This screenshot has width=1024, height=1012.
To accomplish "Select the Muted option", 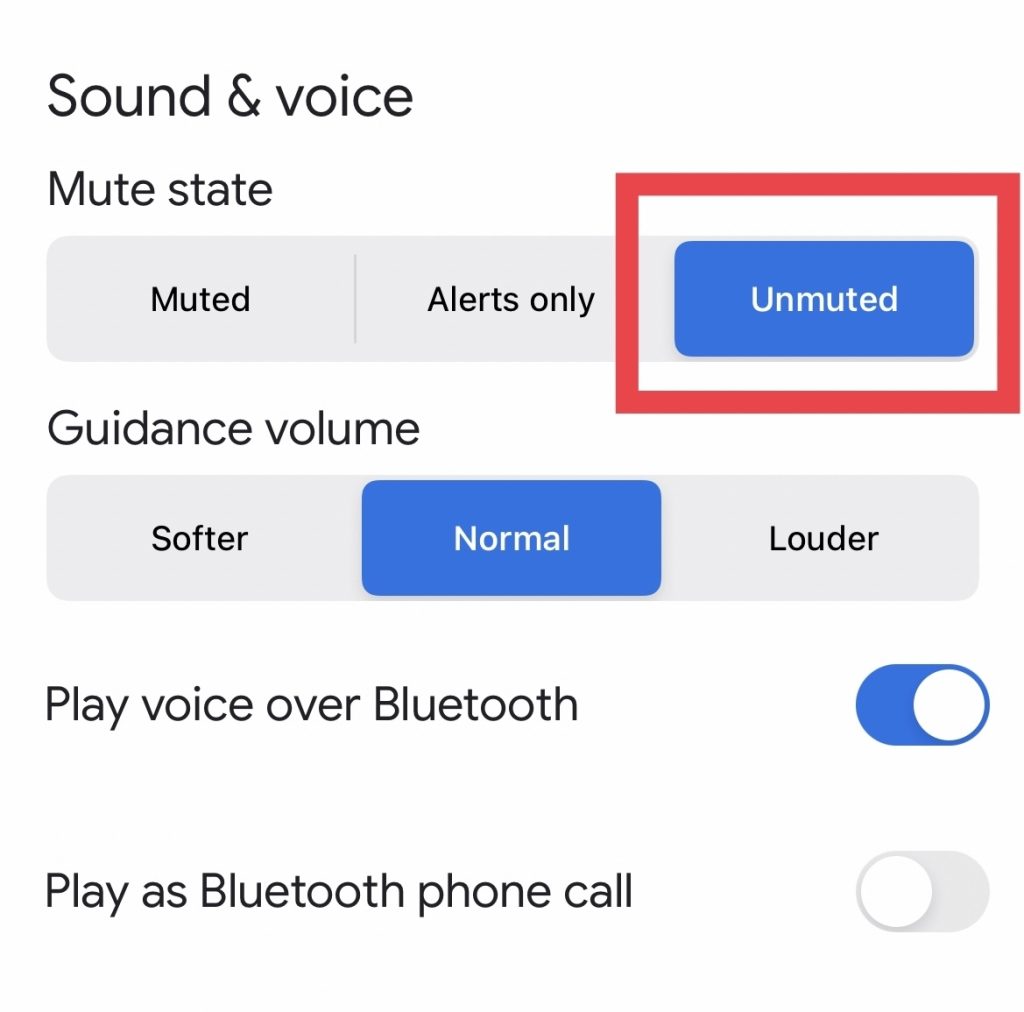I will coord(200,299).
